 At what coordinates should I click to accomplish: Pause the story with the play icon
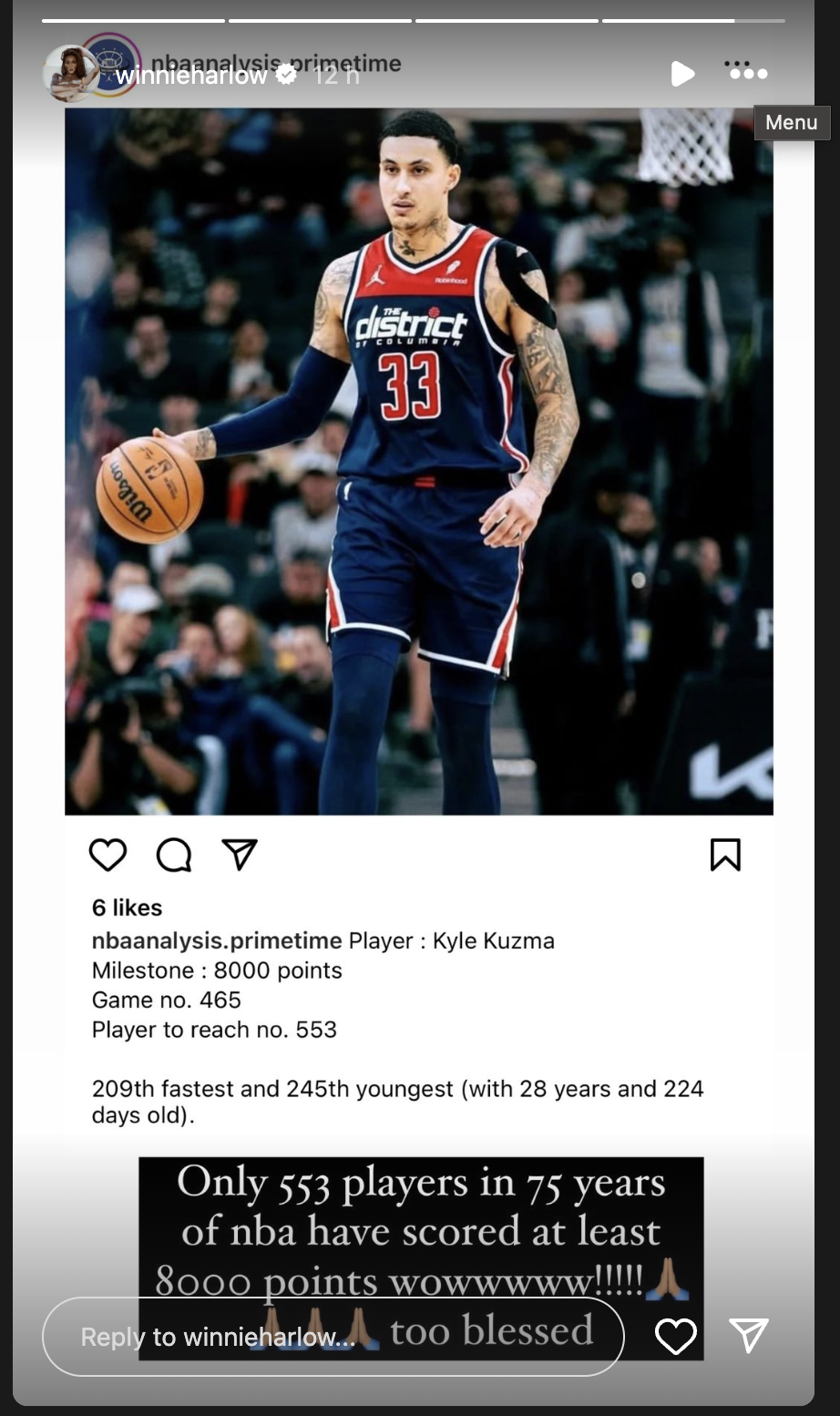coord(683,75)
